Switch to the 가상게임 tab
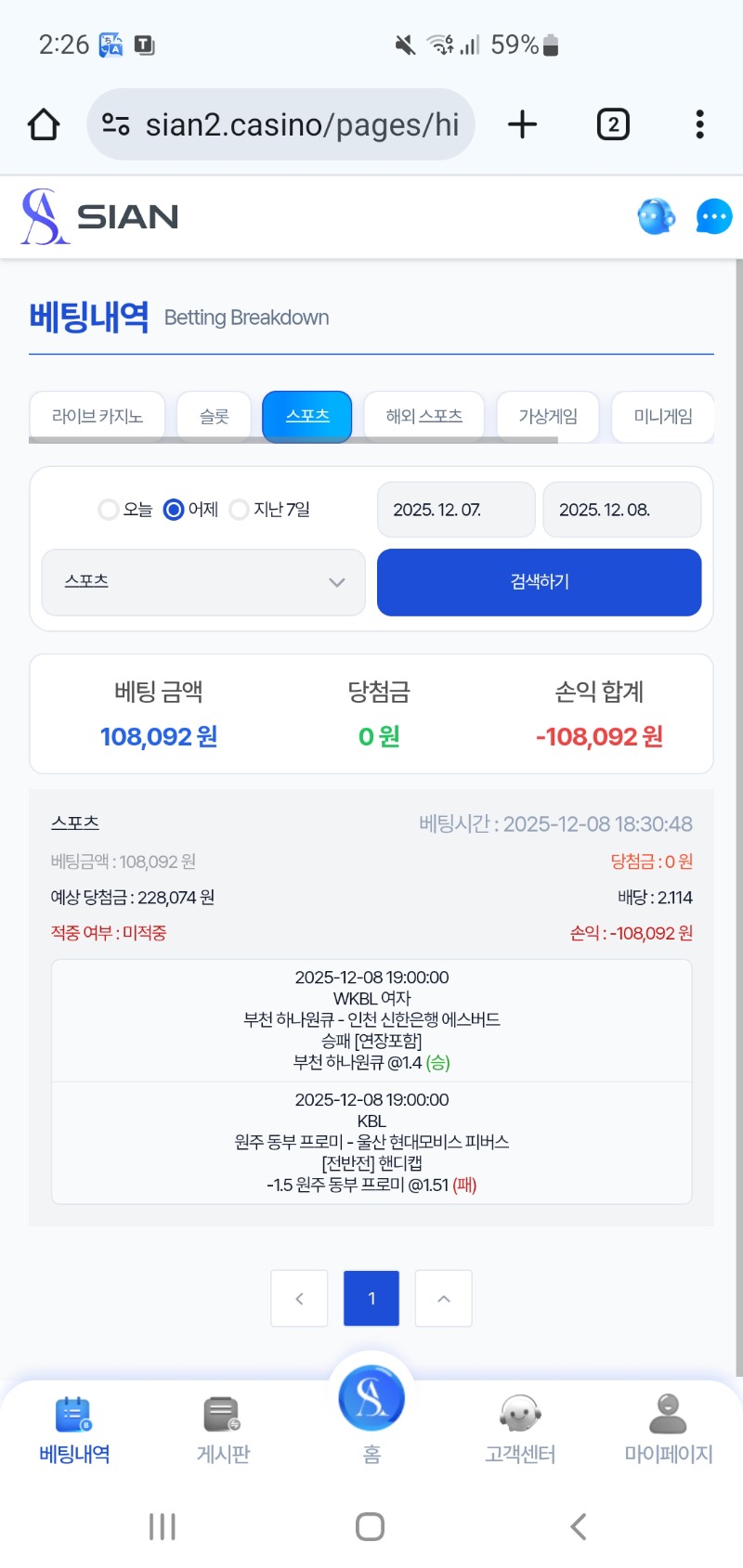The width and height of the screenshot is (743, 1568). [548, 416]
